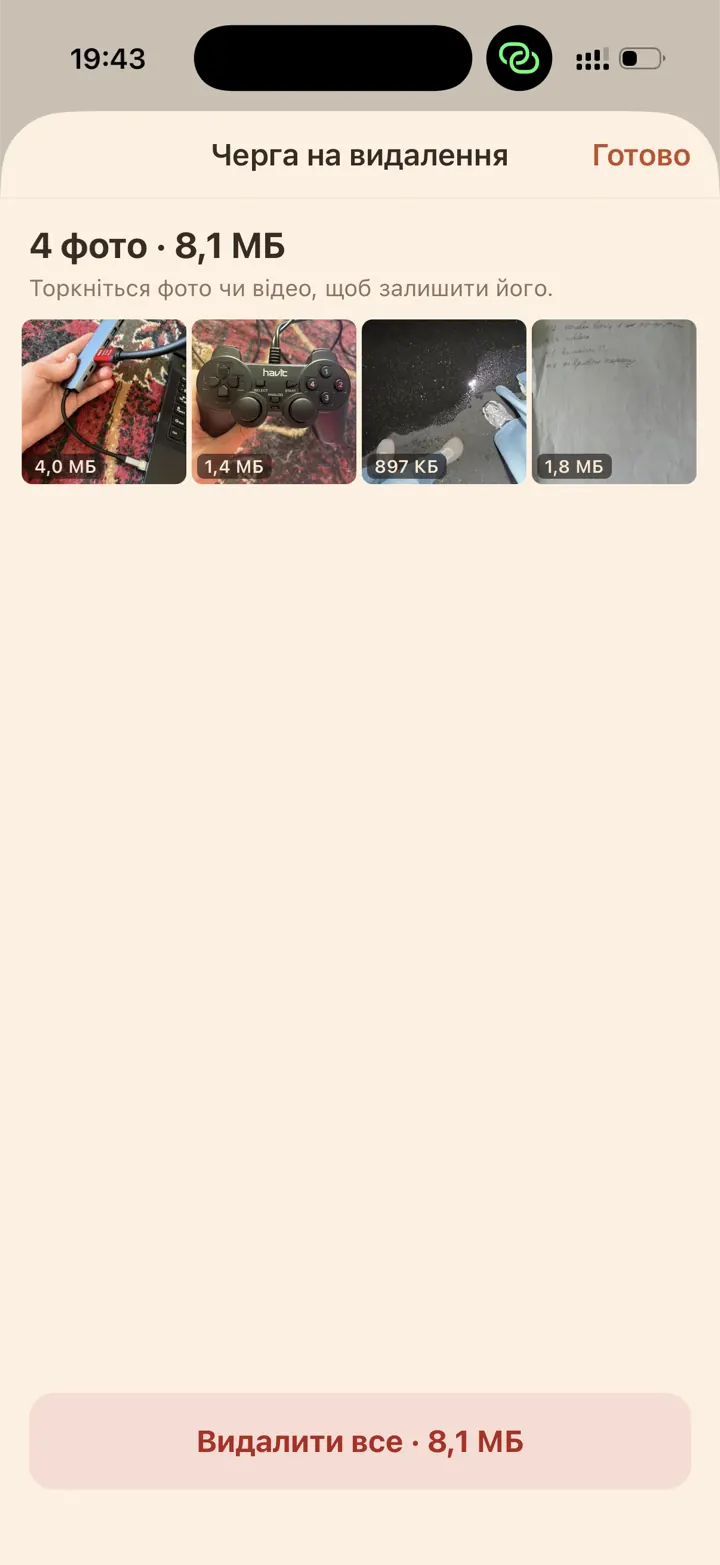Tap Готово to close the deletion queue
This screenshot has width=720, height=1565.
(641, 156)
